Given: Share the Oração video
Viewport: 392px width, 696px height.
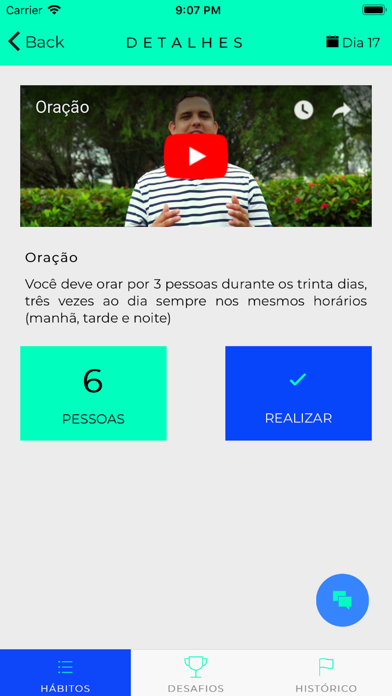Looking at the screenshot, I should tap(341, 110).
